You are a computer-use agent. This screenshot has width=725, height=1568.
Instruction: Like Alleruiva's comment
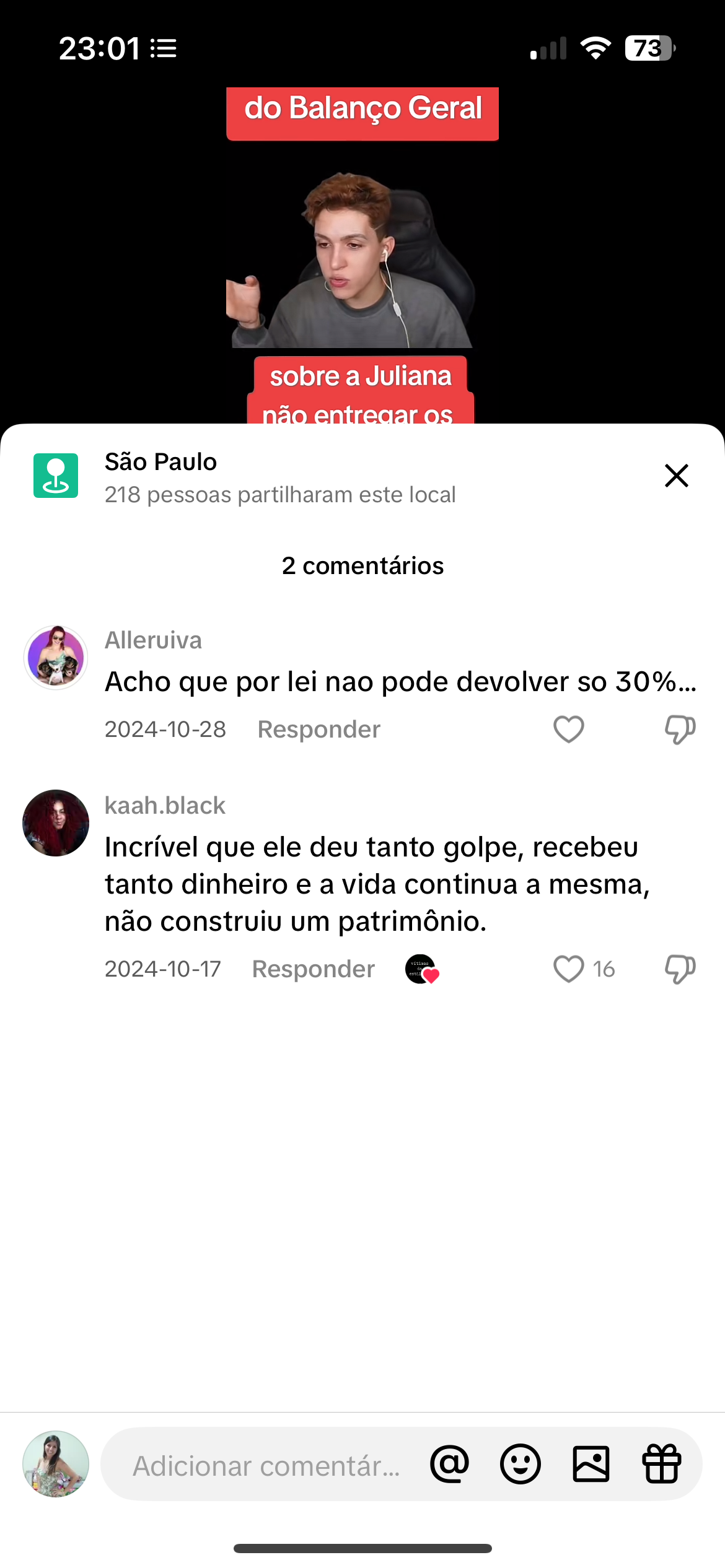coord(568,729)
